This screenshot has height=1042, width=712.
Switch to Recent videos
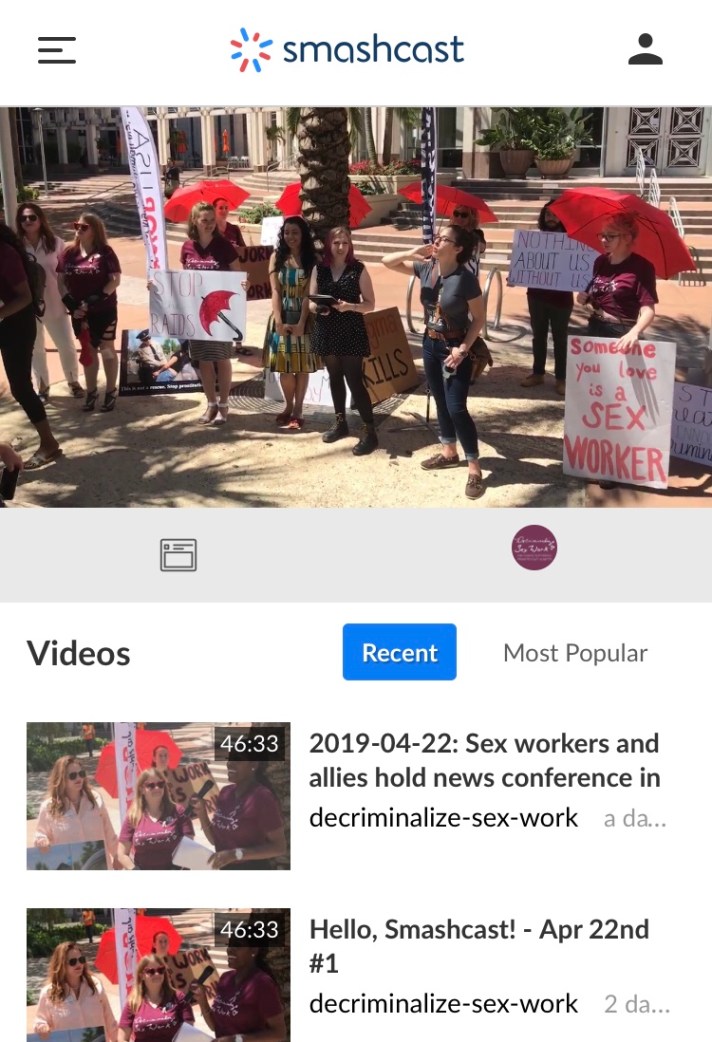[399, 652]
